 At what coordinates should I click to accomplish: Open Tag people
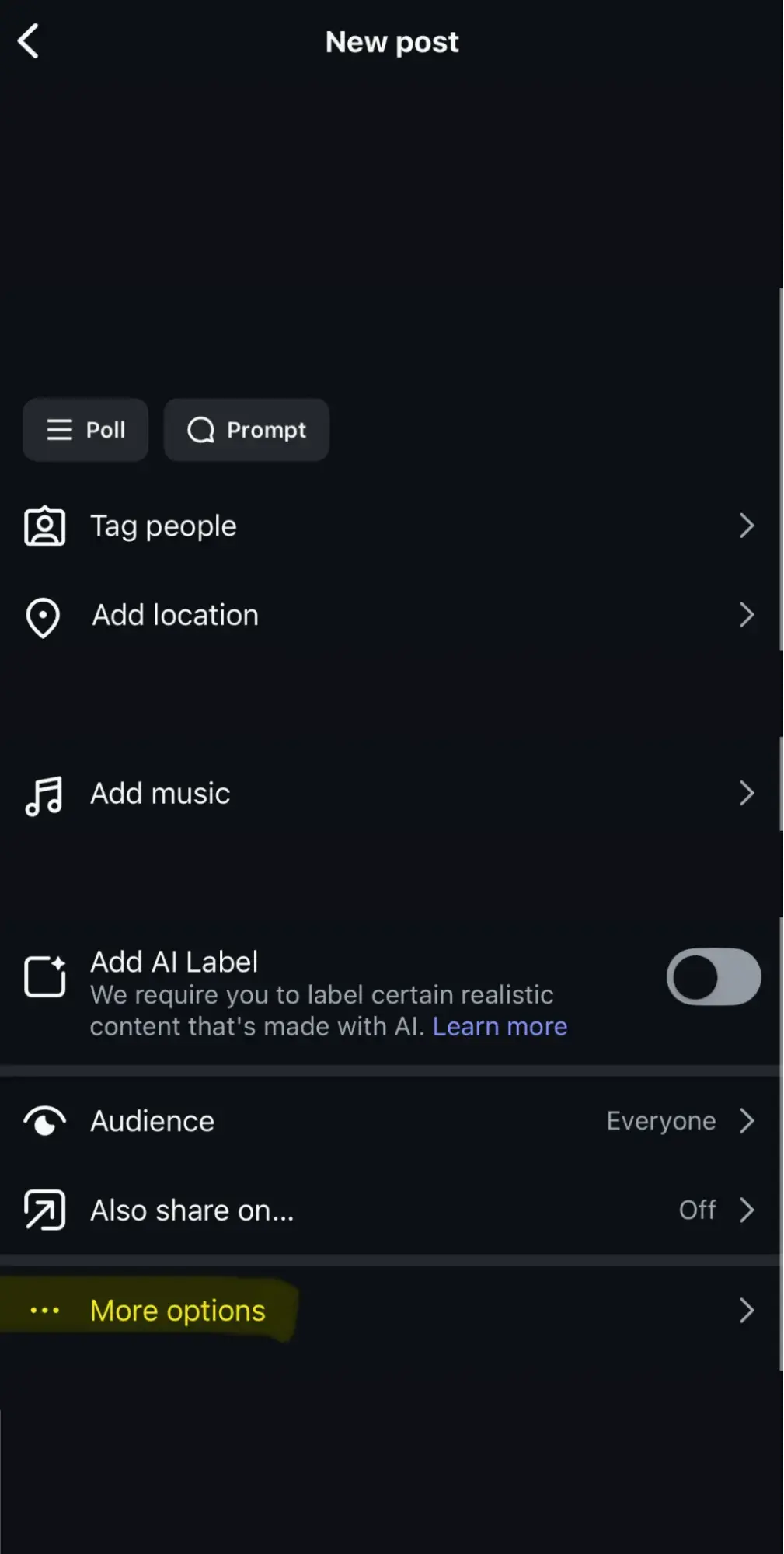(389, 526)
